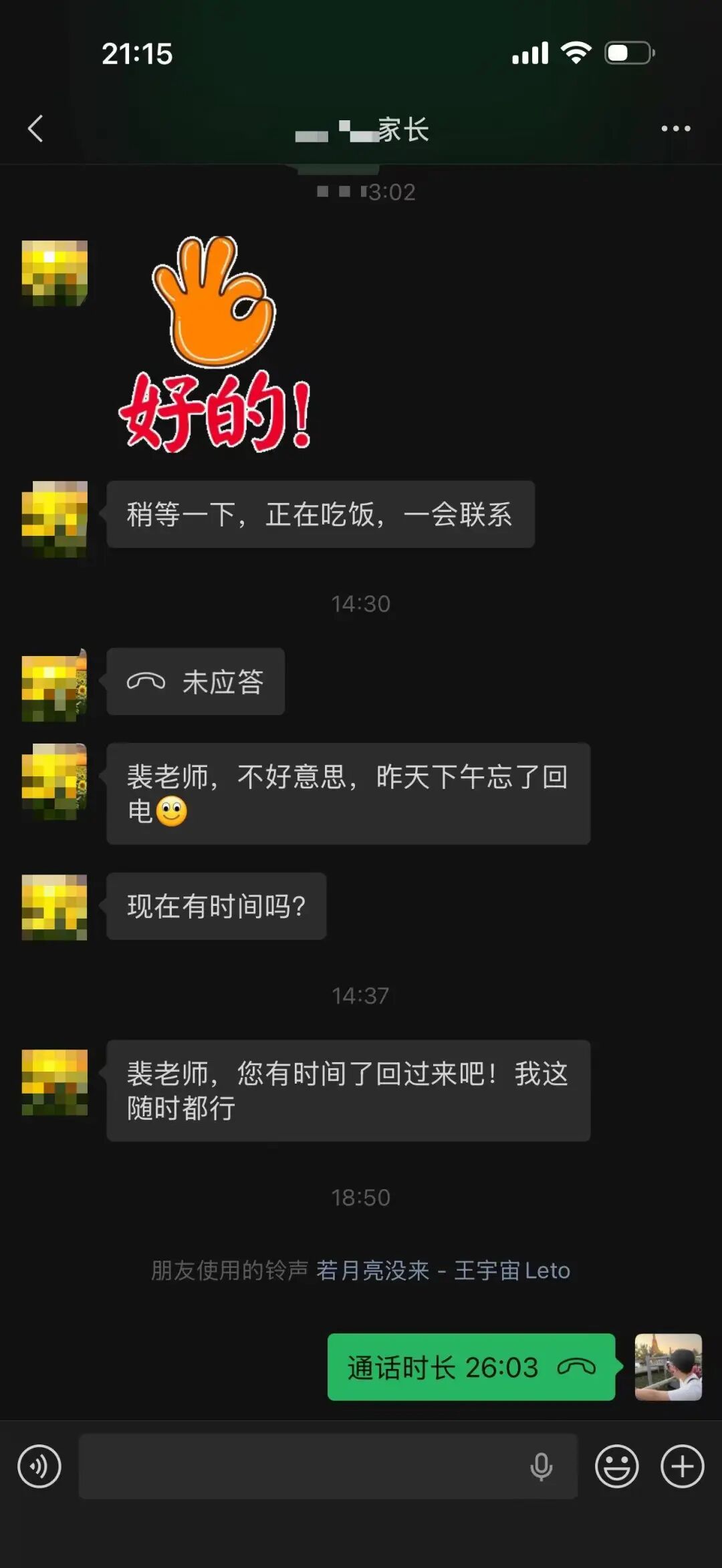View the 好的! sticker
722x1568 pixels.
point(215,344)
